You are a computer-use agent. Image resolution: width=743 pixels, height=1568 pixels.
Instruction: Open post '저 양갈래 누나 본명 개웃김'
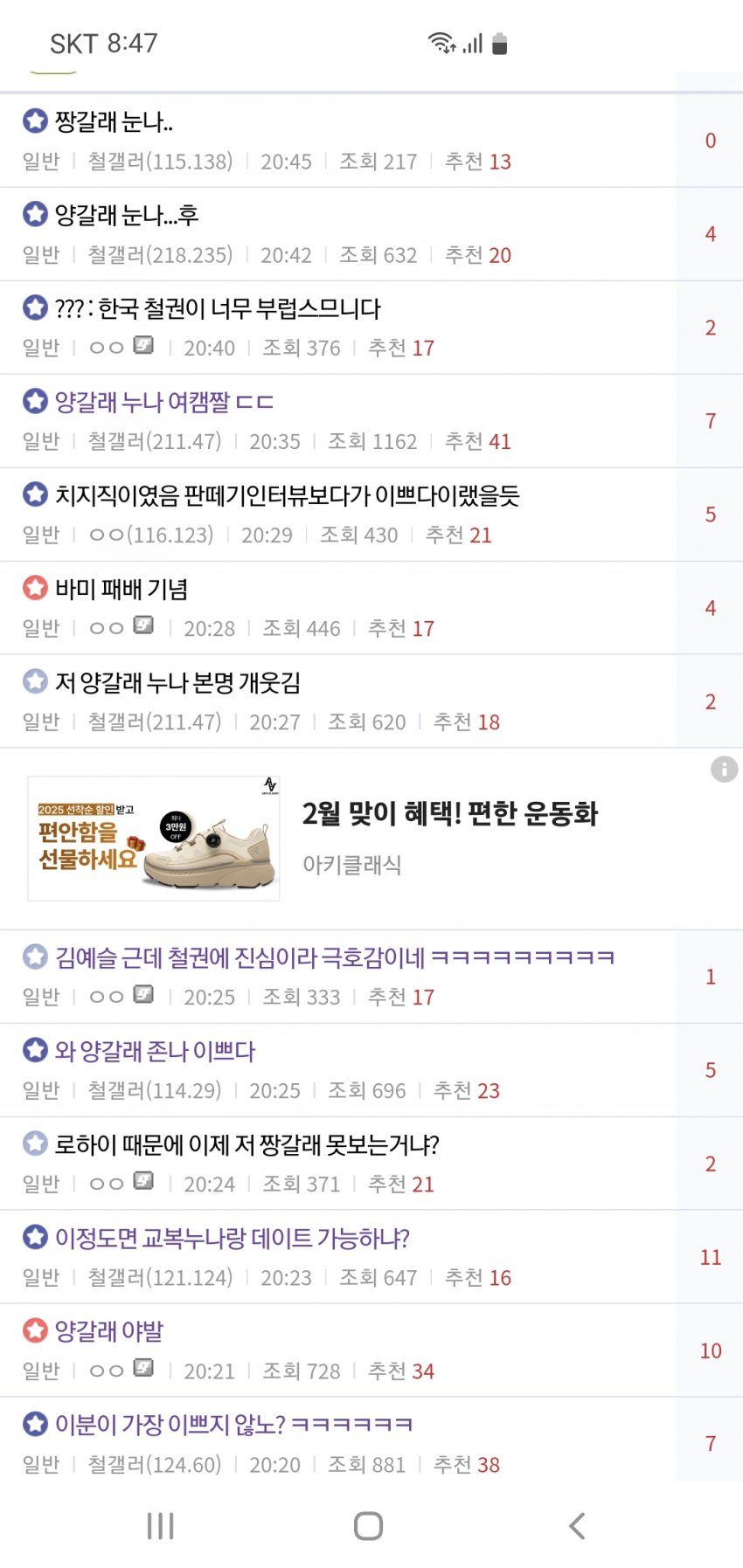177,682
